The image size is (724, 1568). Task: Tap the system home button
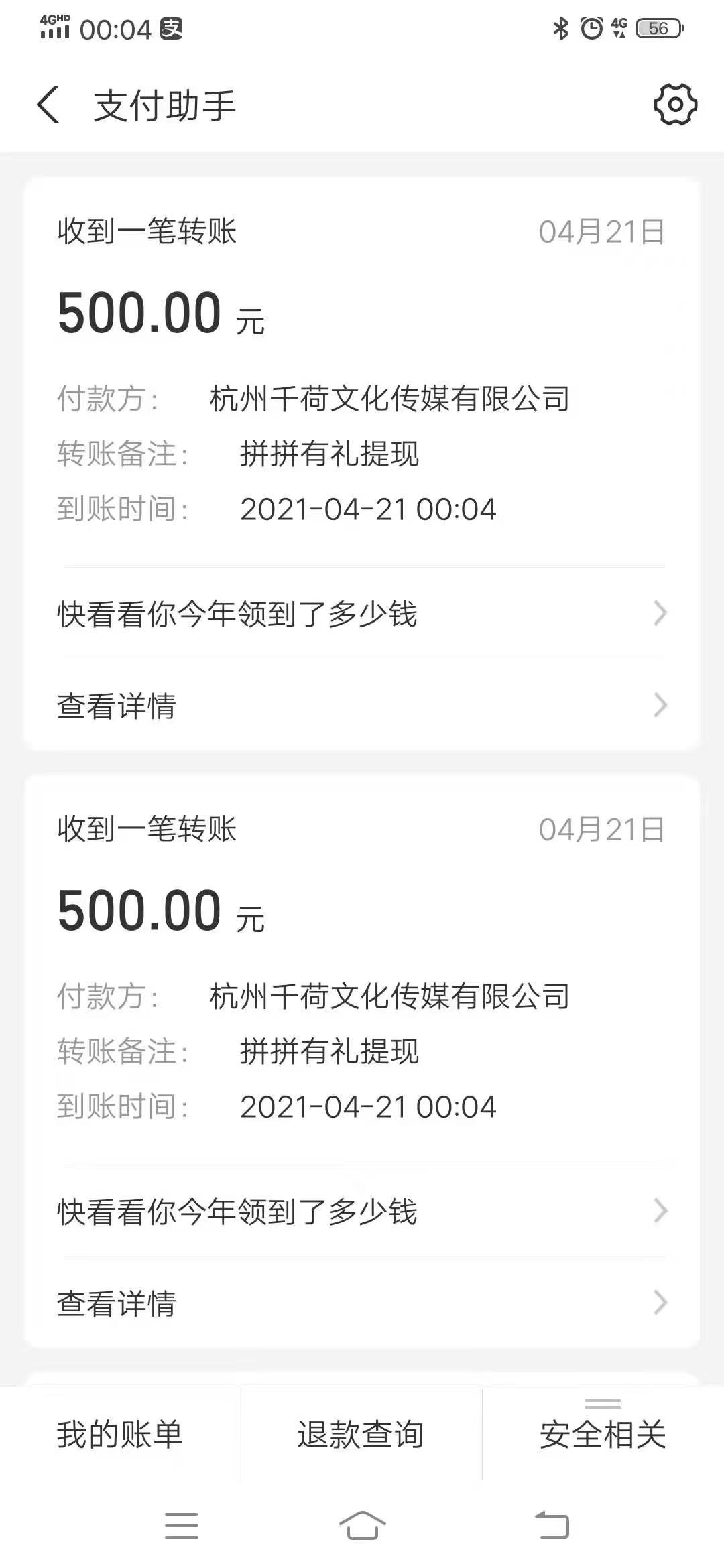tap(362, 1526)
